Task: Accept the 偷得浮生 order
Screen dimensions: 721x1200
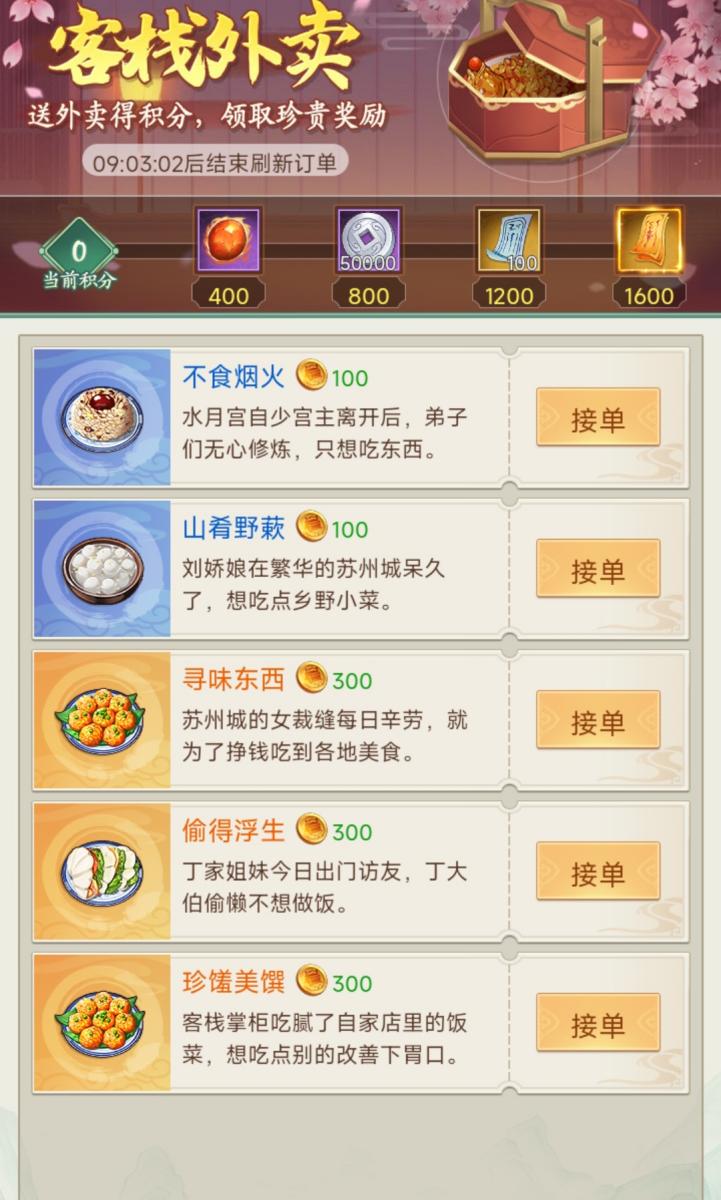Action: (598, 871)
